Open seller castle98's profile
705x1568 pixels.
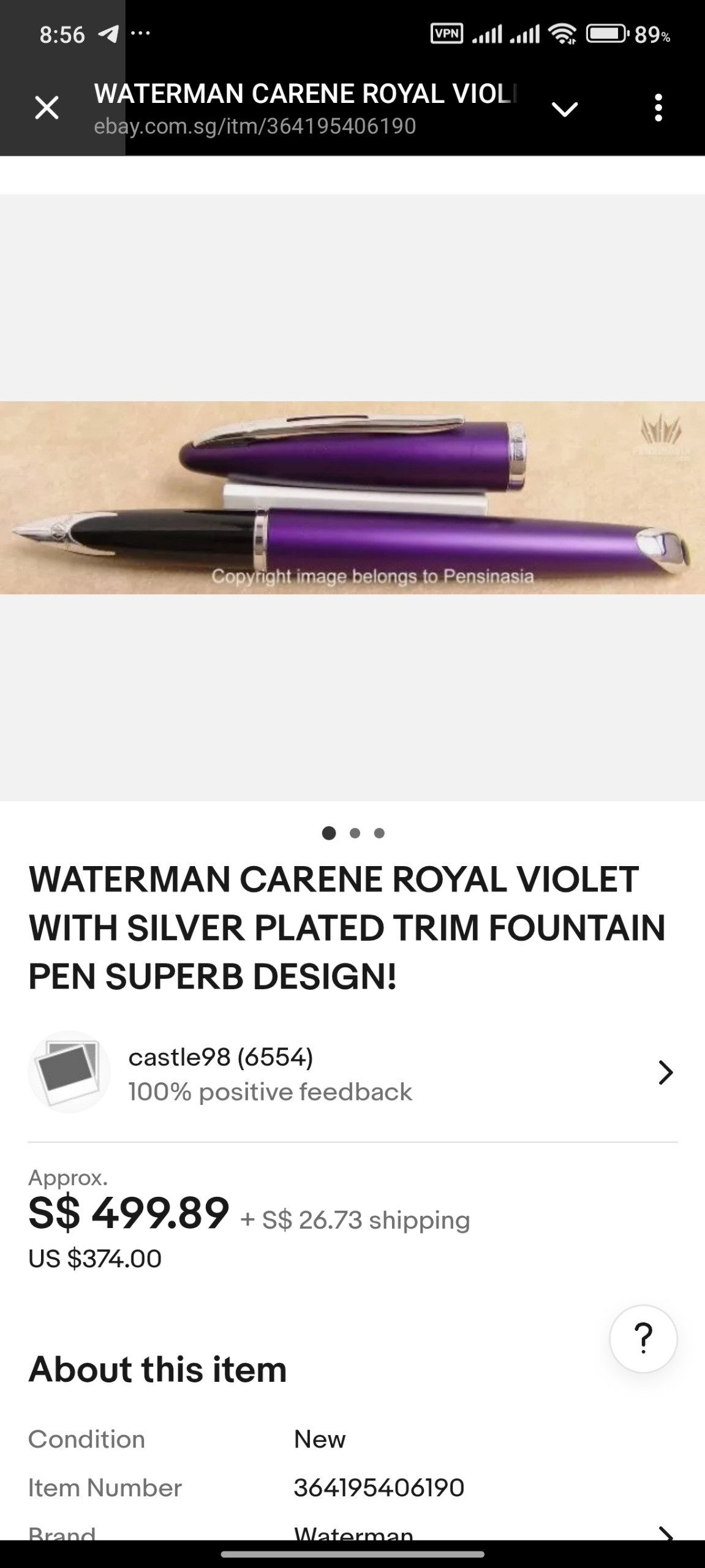(352, 1073)
